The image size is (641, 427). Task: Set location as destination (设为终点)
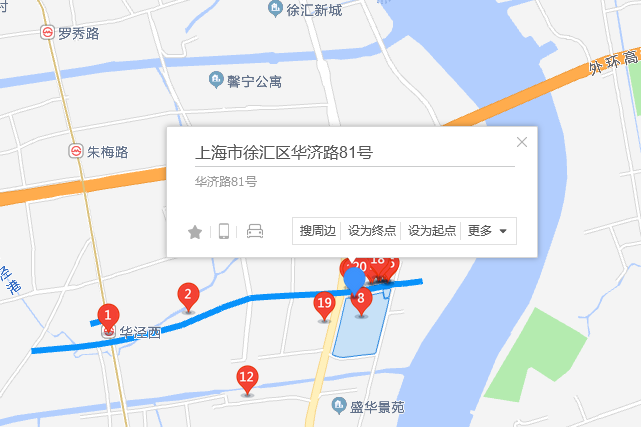(x=371, y=231)
